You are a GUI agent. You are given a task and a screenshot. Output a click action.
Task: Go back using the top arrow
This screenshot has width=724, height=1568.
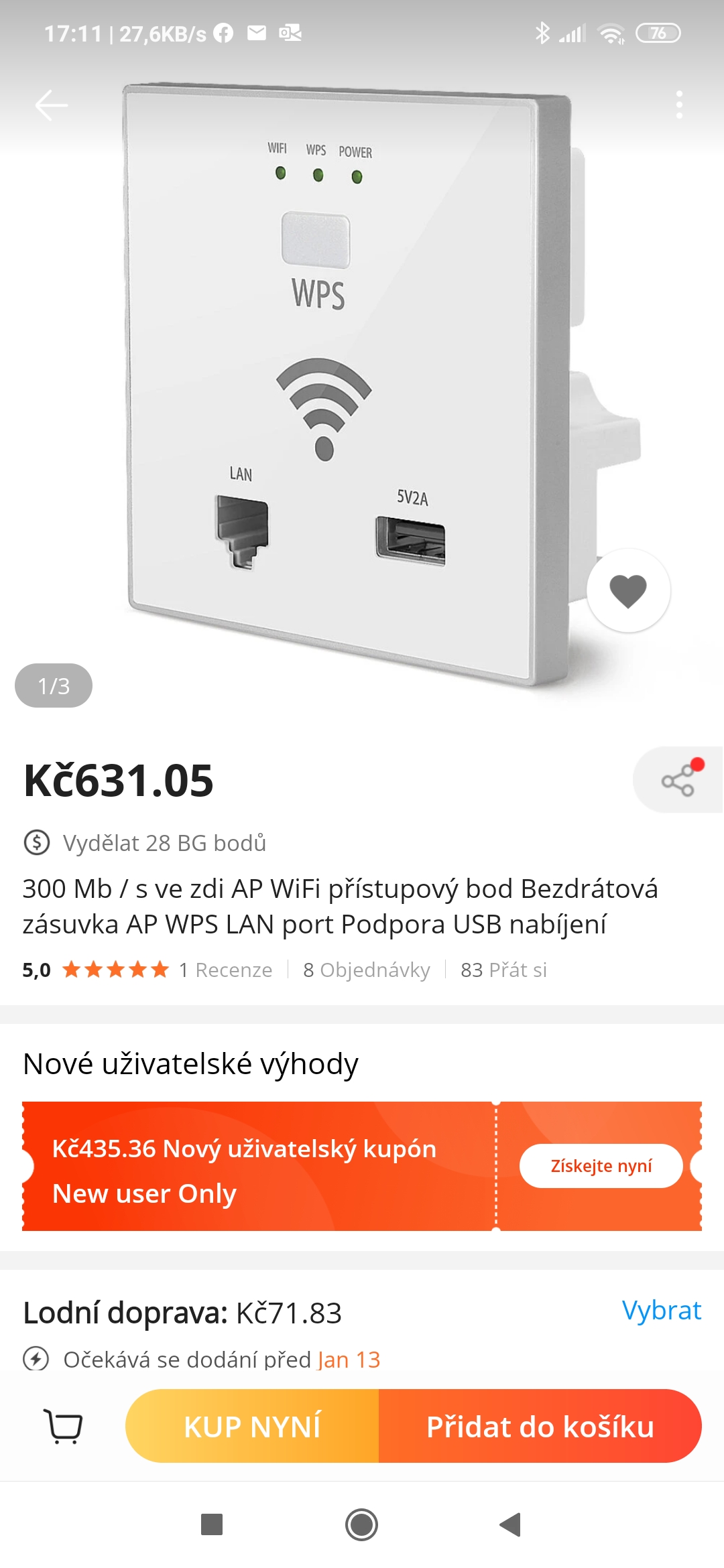[x=51, y=105]
